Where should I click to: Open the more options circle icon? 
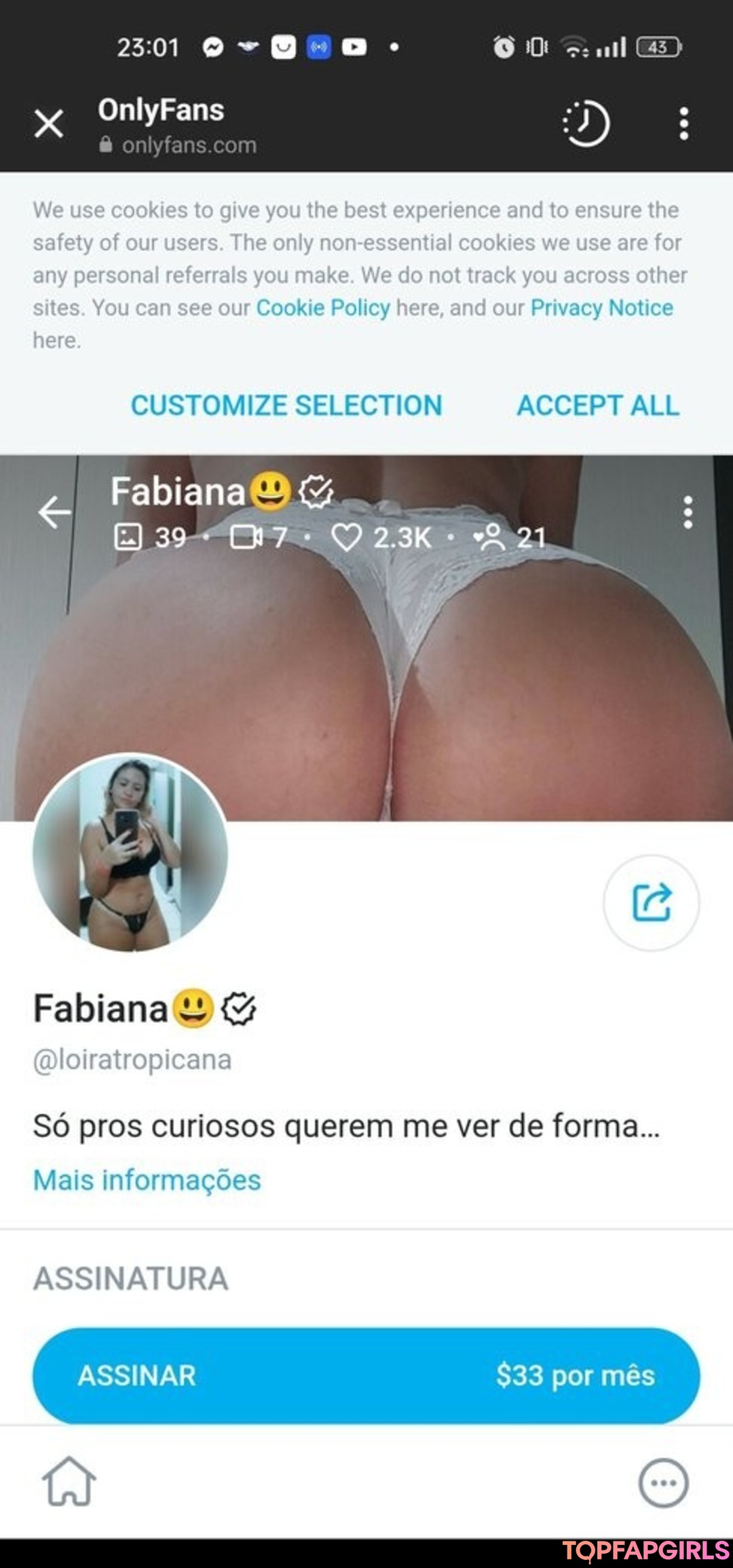pyautogui.click(x=663, y=1483)
